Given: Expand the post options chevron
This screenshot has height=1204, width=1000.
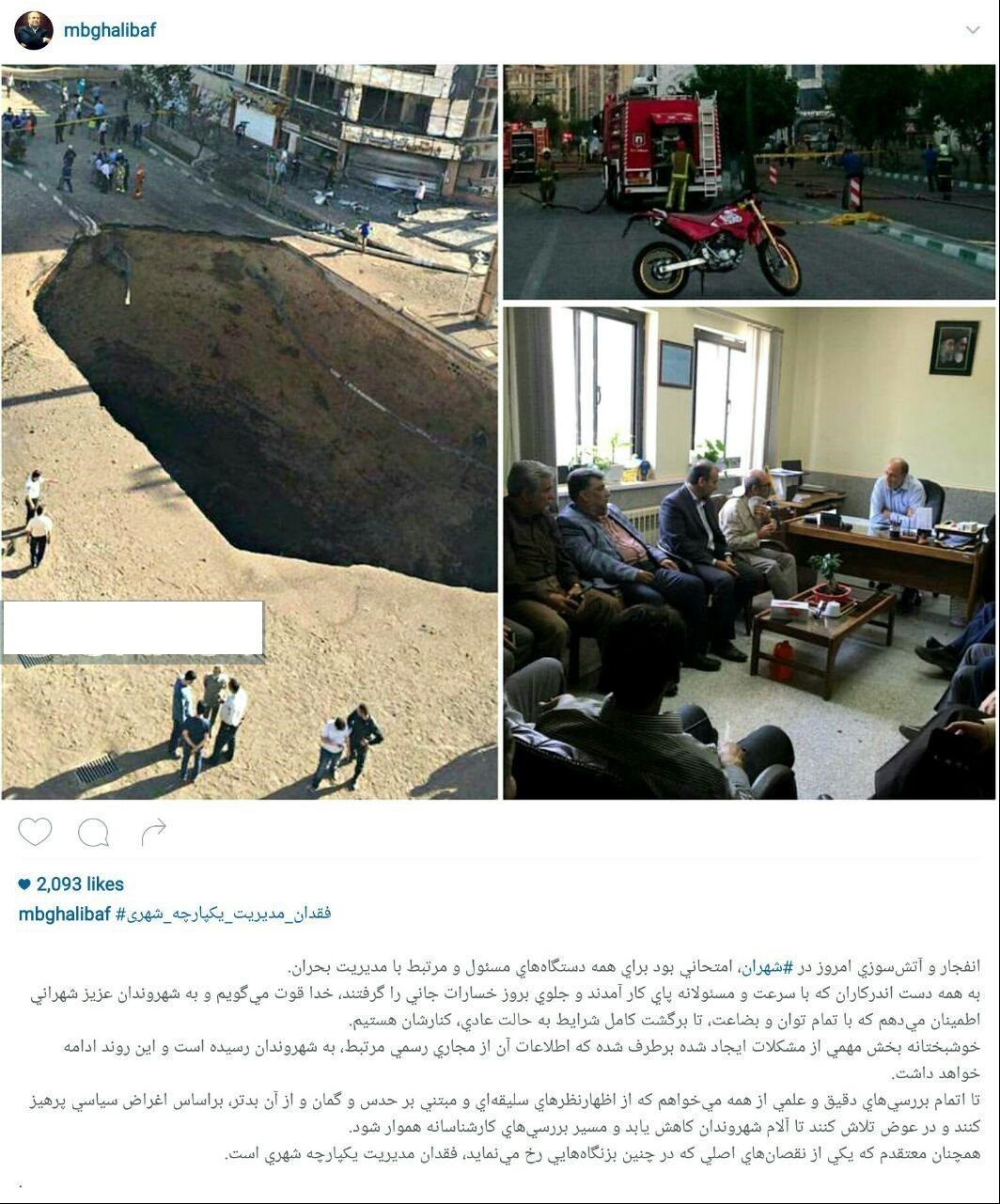Looking at the screenshot, I should point(972,30).
